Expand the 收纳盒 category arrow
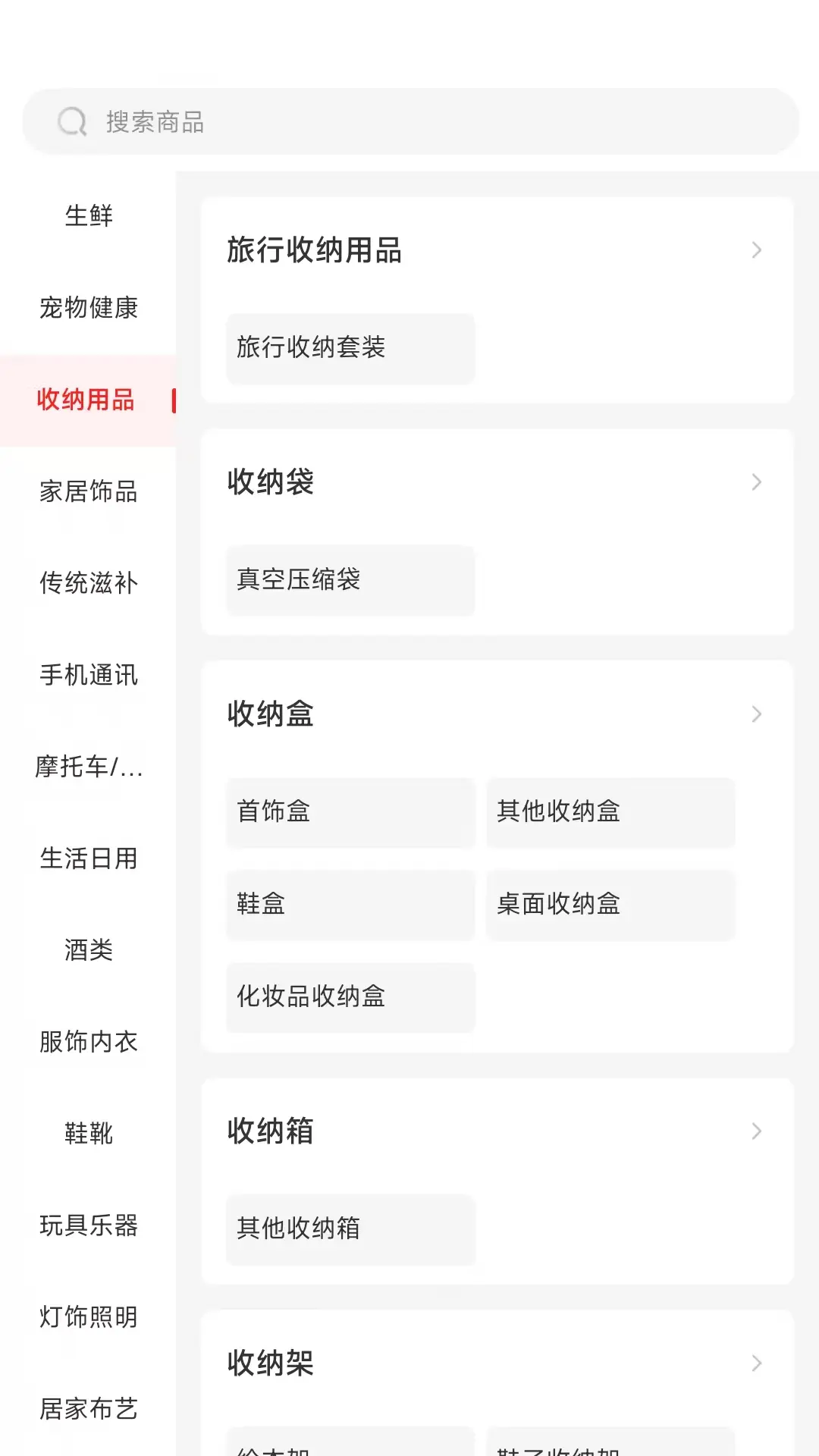The height and width of the screenshot is (1456, 819). click(x=756, y=714)
